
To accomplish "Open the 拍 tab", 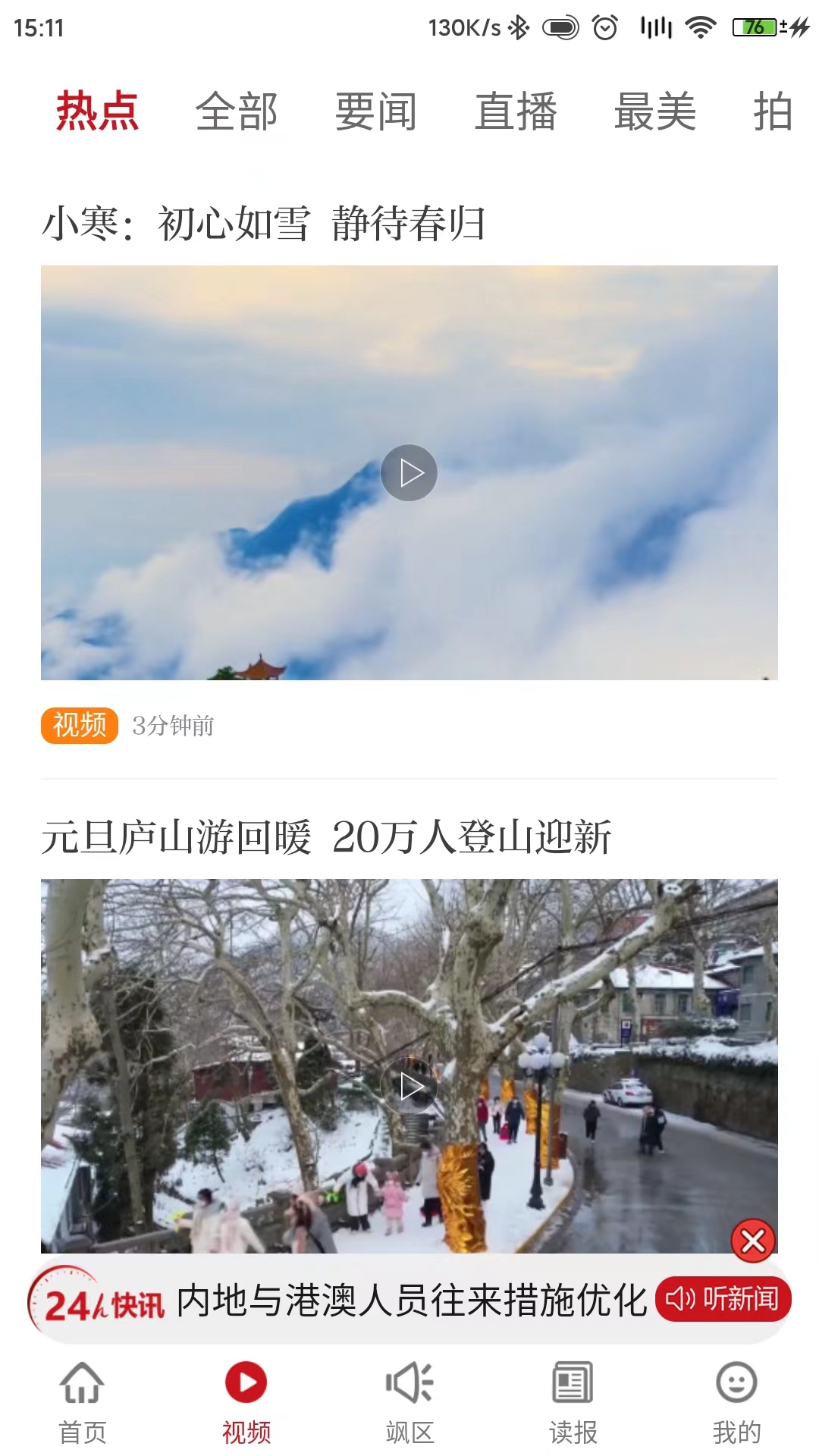I will pos(773,111).
